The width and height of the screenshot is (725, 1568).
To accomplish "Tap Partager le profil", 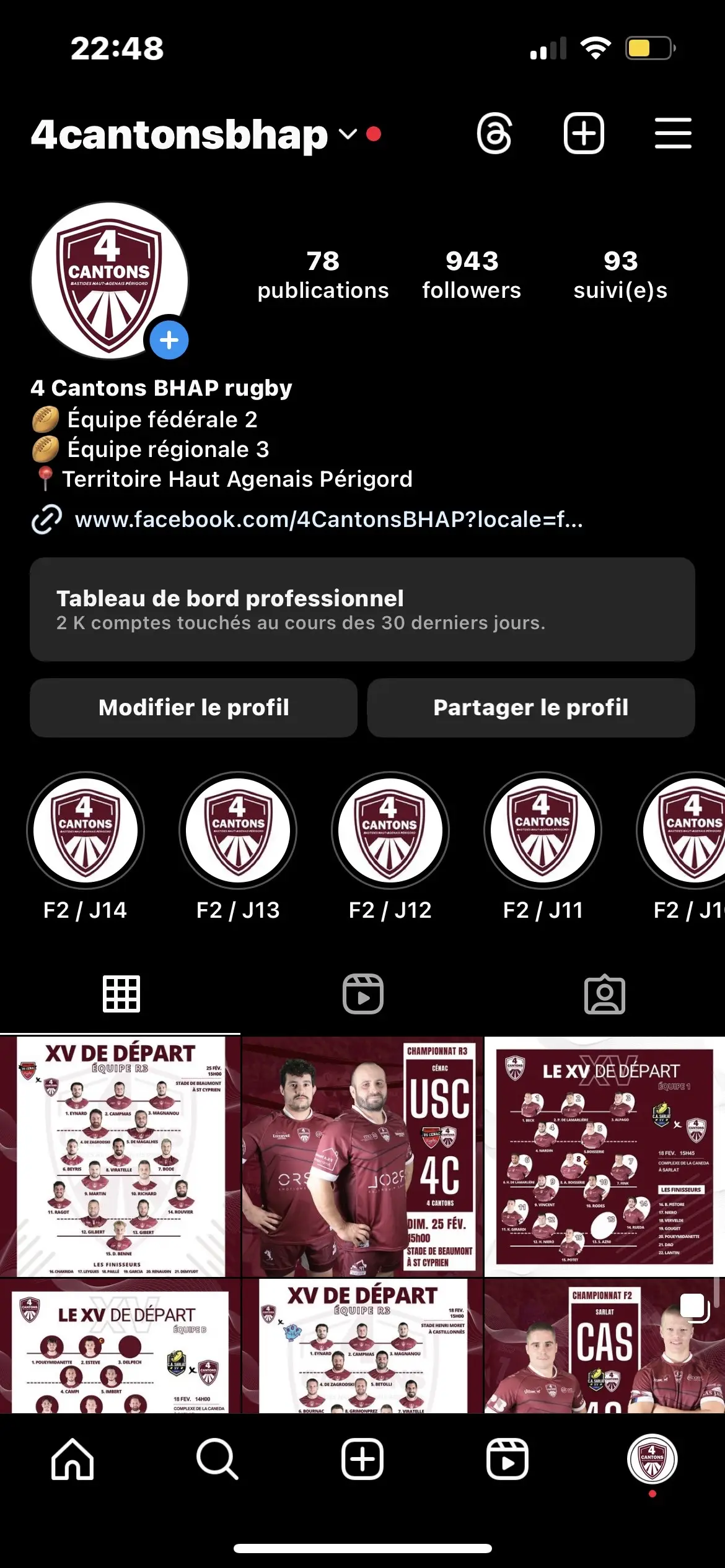I will [531, 707].
